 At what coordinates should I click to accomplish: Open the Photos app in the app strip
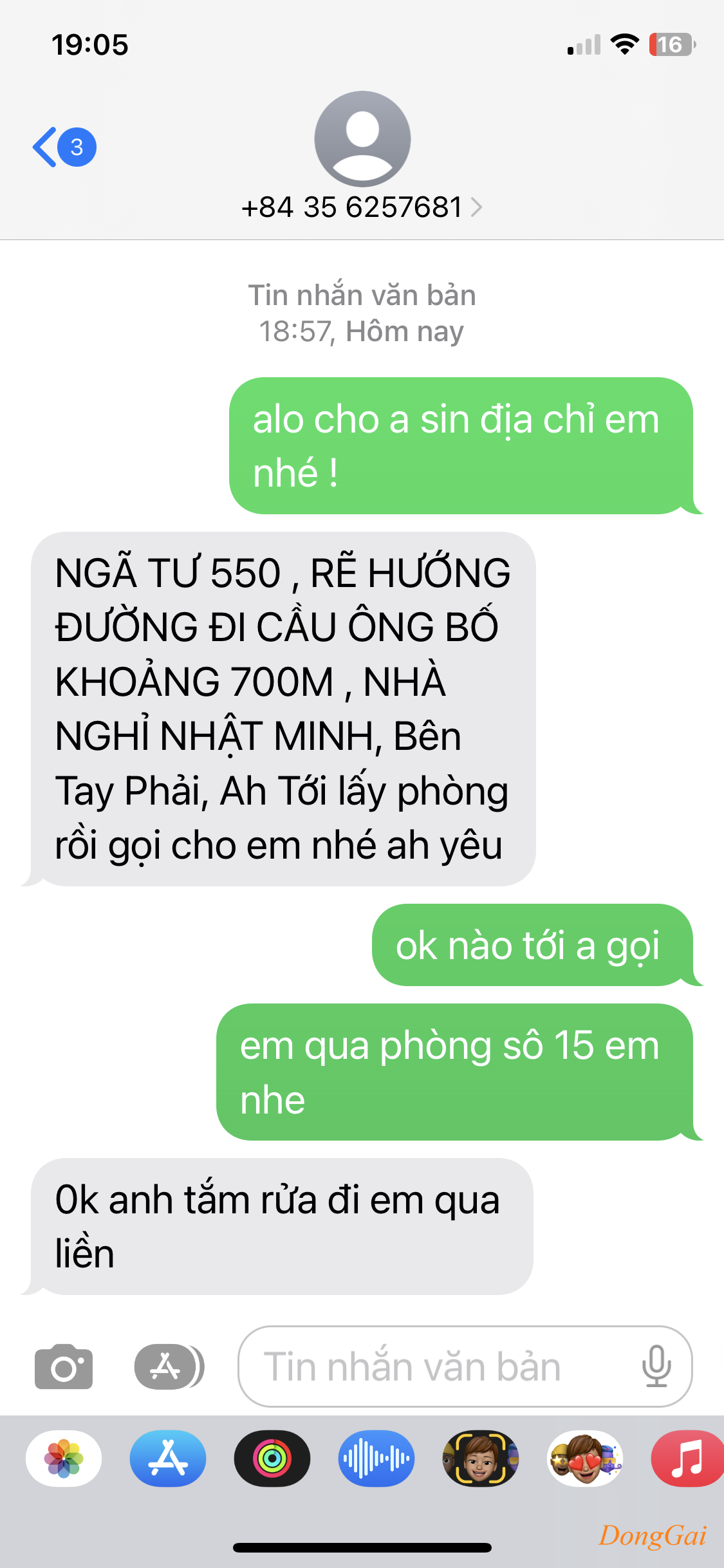point(64,1459)
